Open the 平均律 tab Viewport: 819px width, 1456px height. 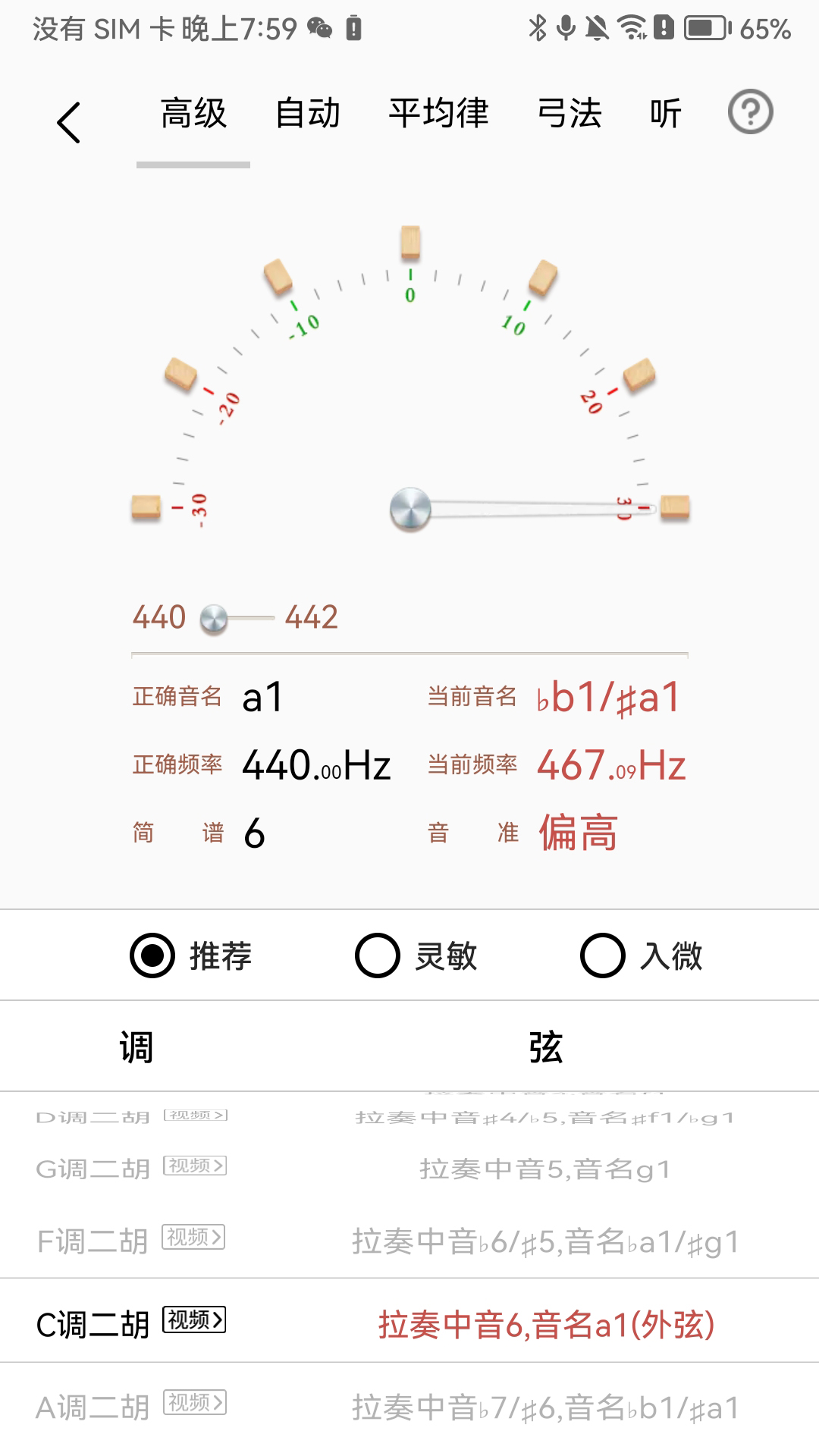tap(438, 115)
